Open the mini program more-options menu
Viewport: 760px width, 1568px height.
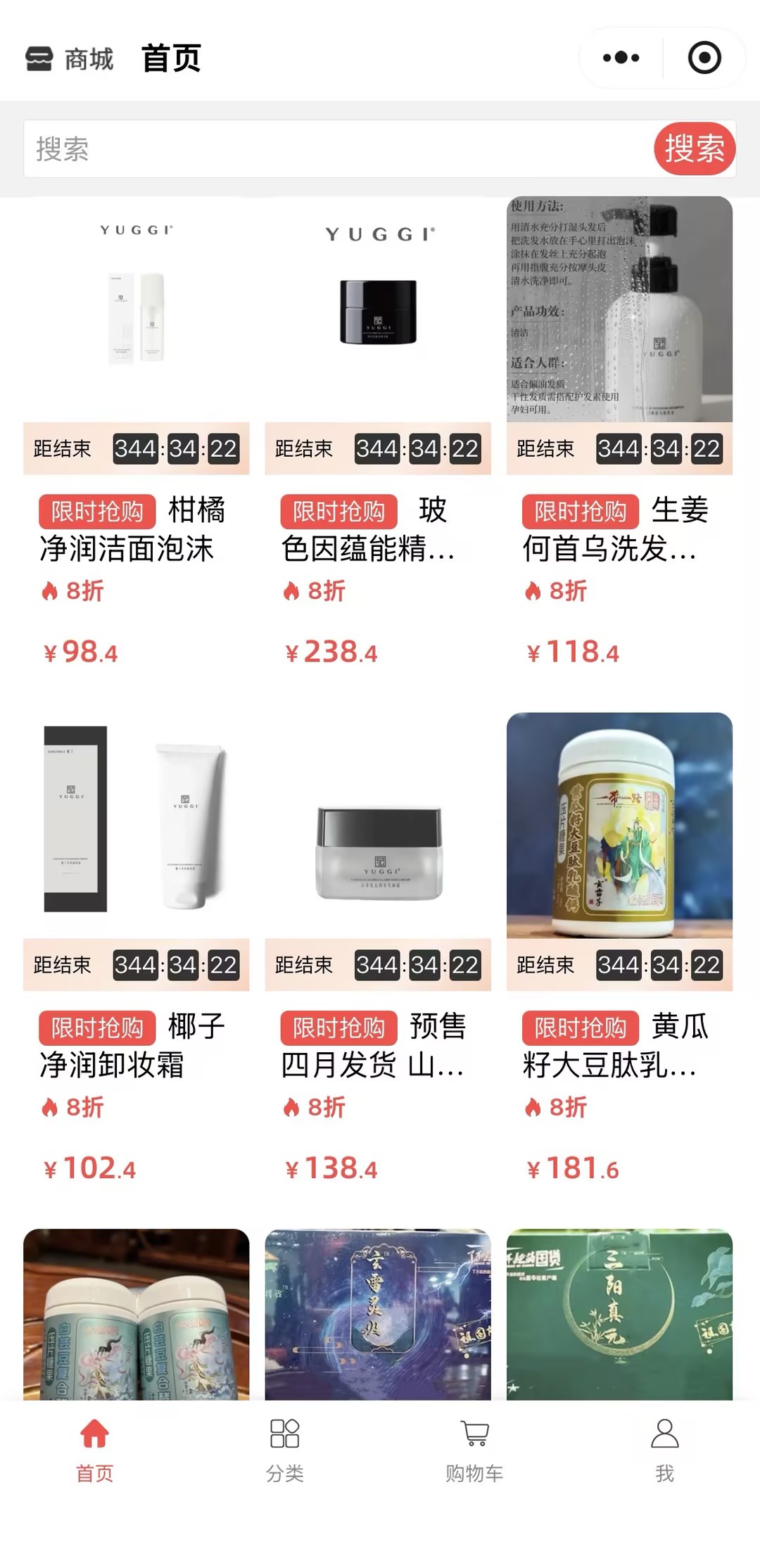pyautogui.click(x=621, y=58)
